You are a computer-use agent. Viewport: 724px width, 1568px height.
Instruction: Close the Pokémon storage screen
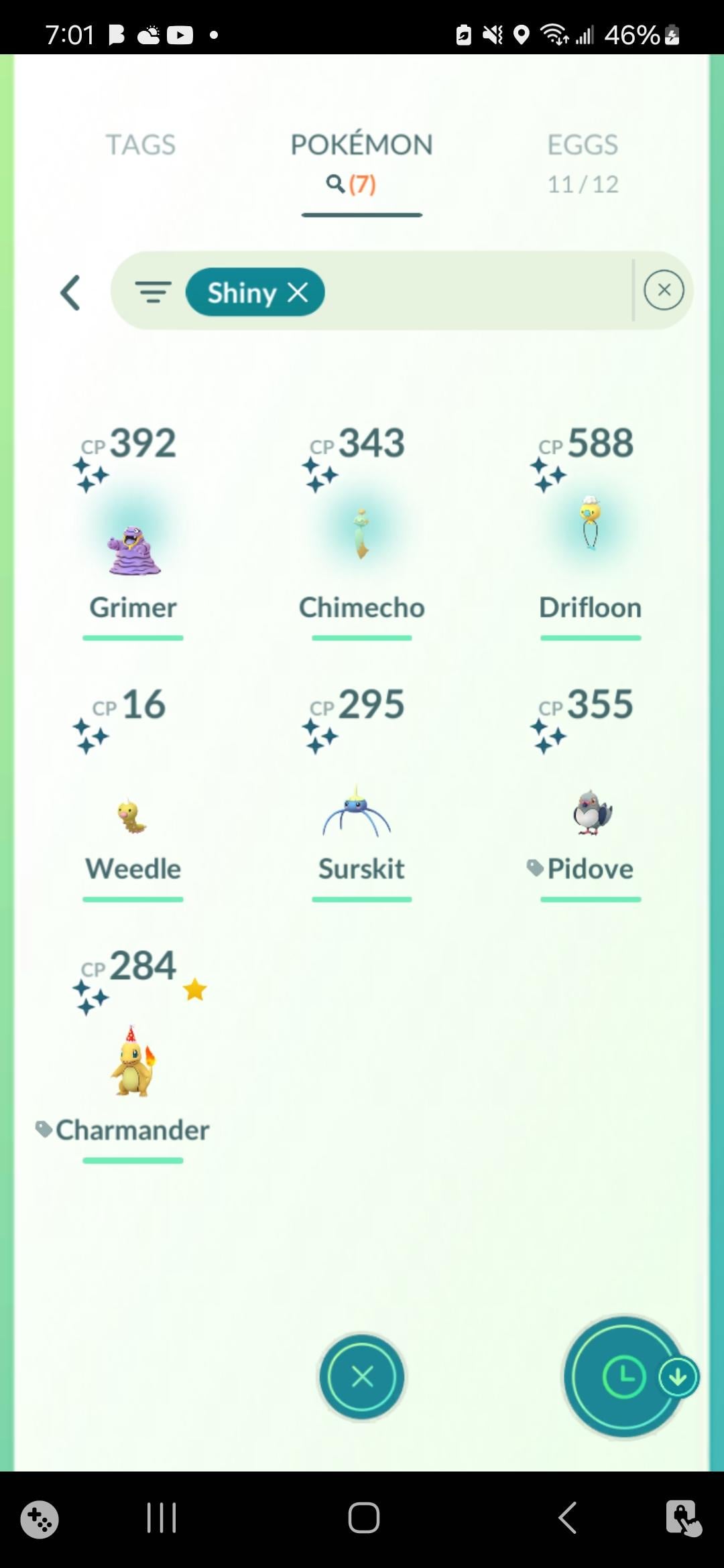click(362, 1377)
